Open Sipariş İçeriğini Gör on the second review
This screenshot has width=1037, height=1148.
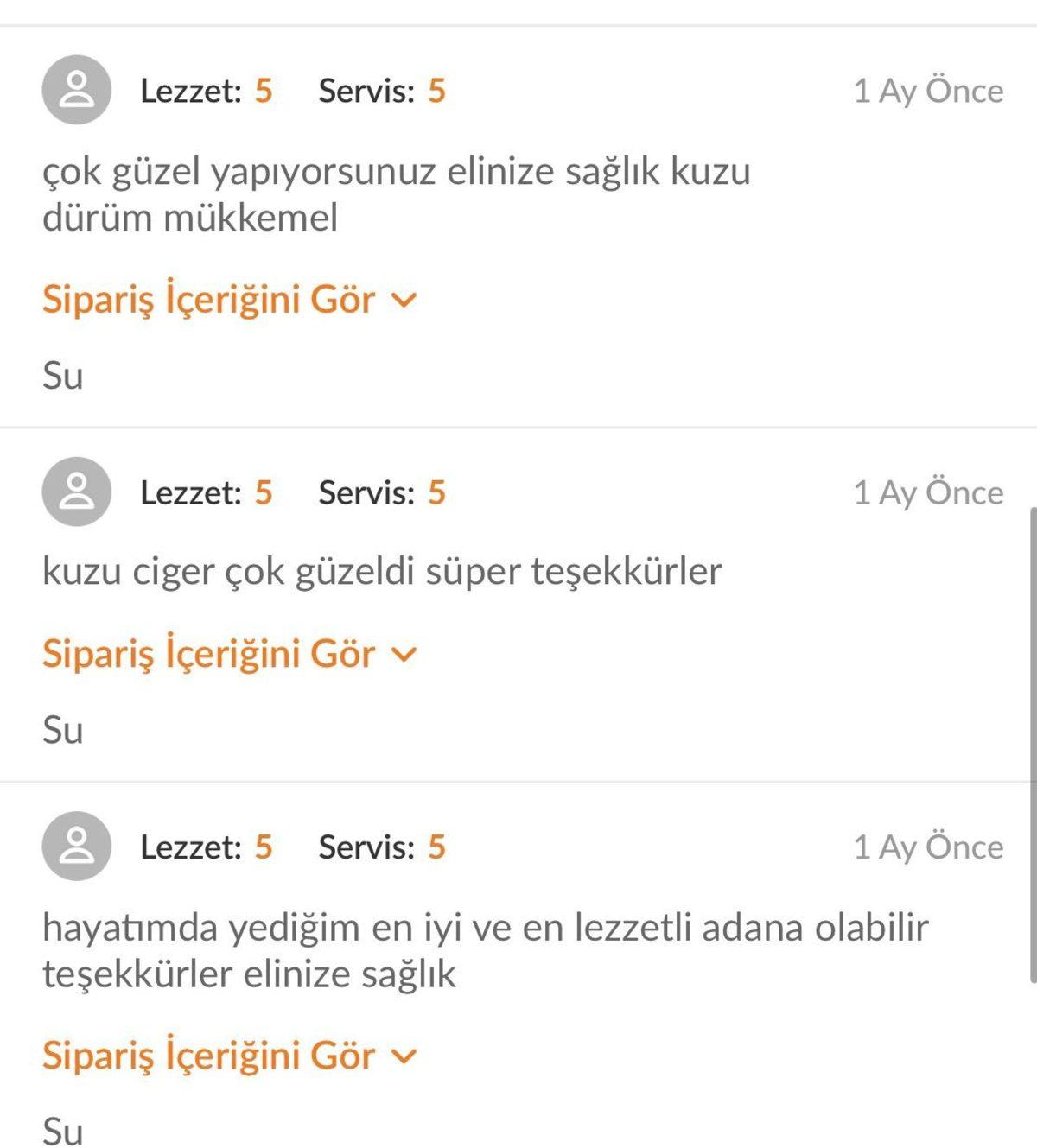pyautogui.click(x=207, y=654)
